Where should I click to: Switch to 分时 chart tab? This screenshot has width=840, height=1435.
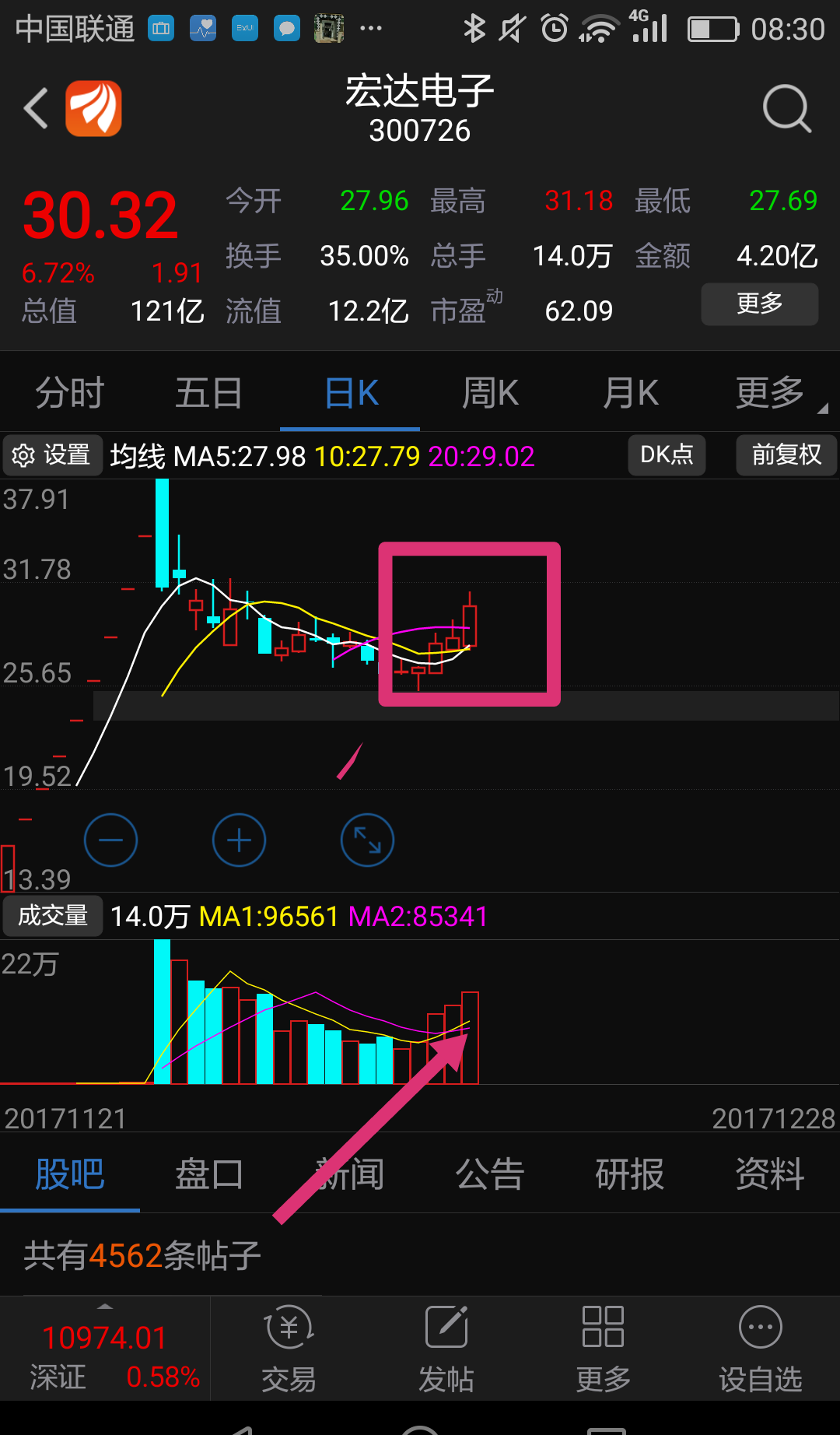[x=70, y=392]
